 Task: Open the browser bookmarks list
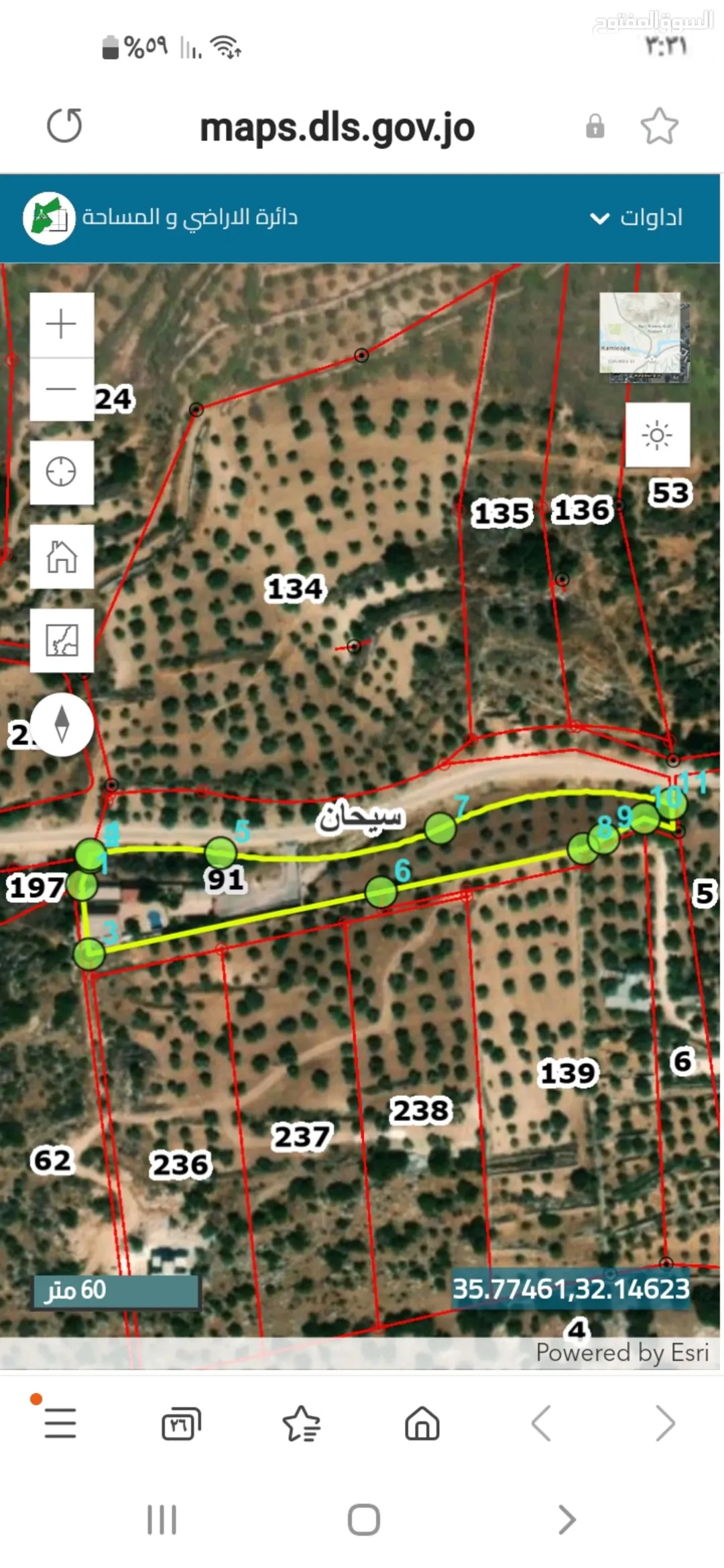click(x=302, y=1423)
